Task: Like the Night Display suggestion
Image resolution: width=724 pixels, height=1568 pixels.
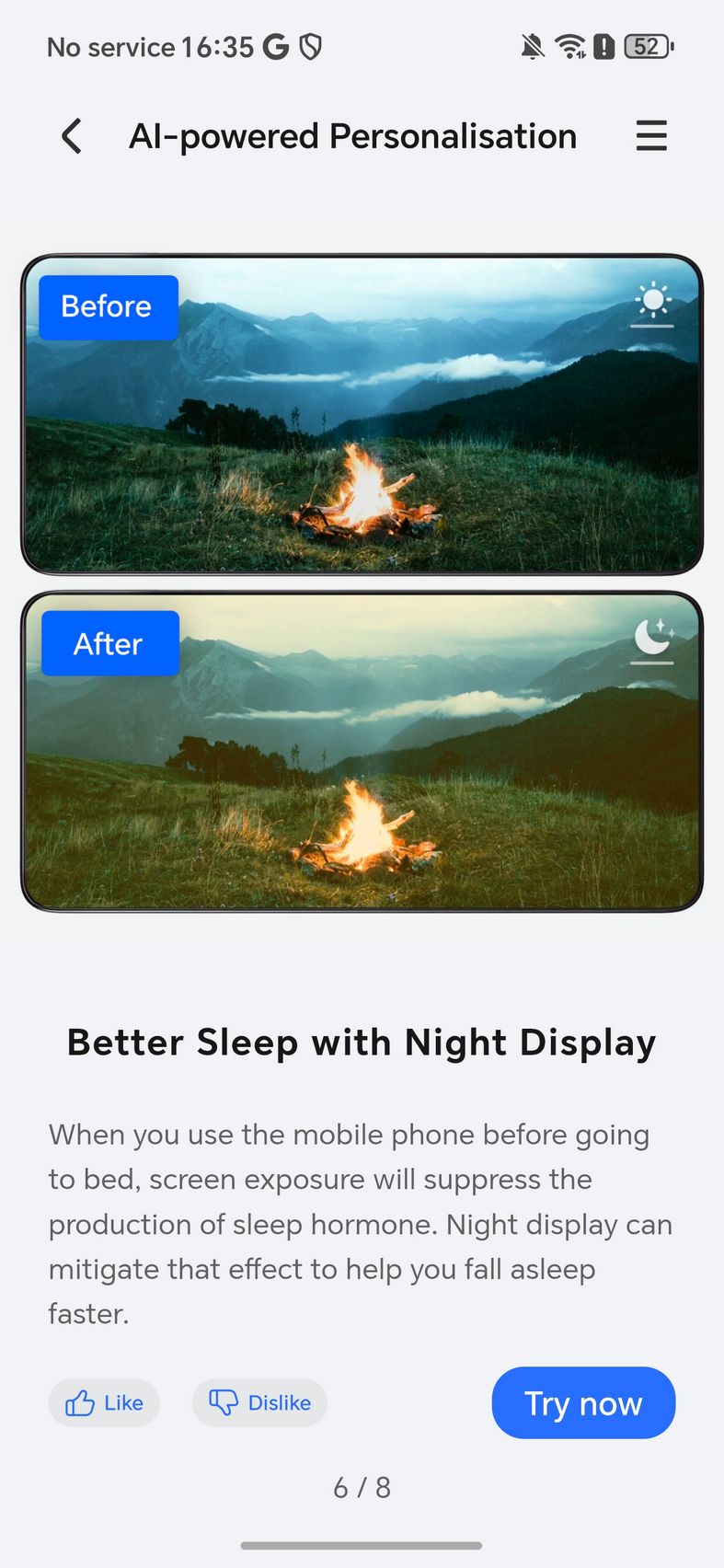Action: [104, 1402]
